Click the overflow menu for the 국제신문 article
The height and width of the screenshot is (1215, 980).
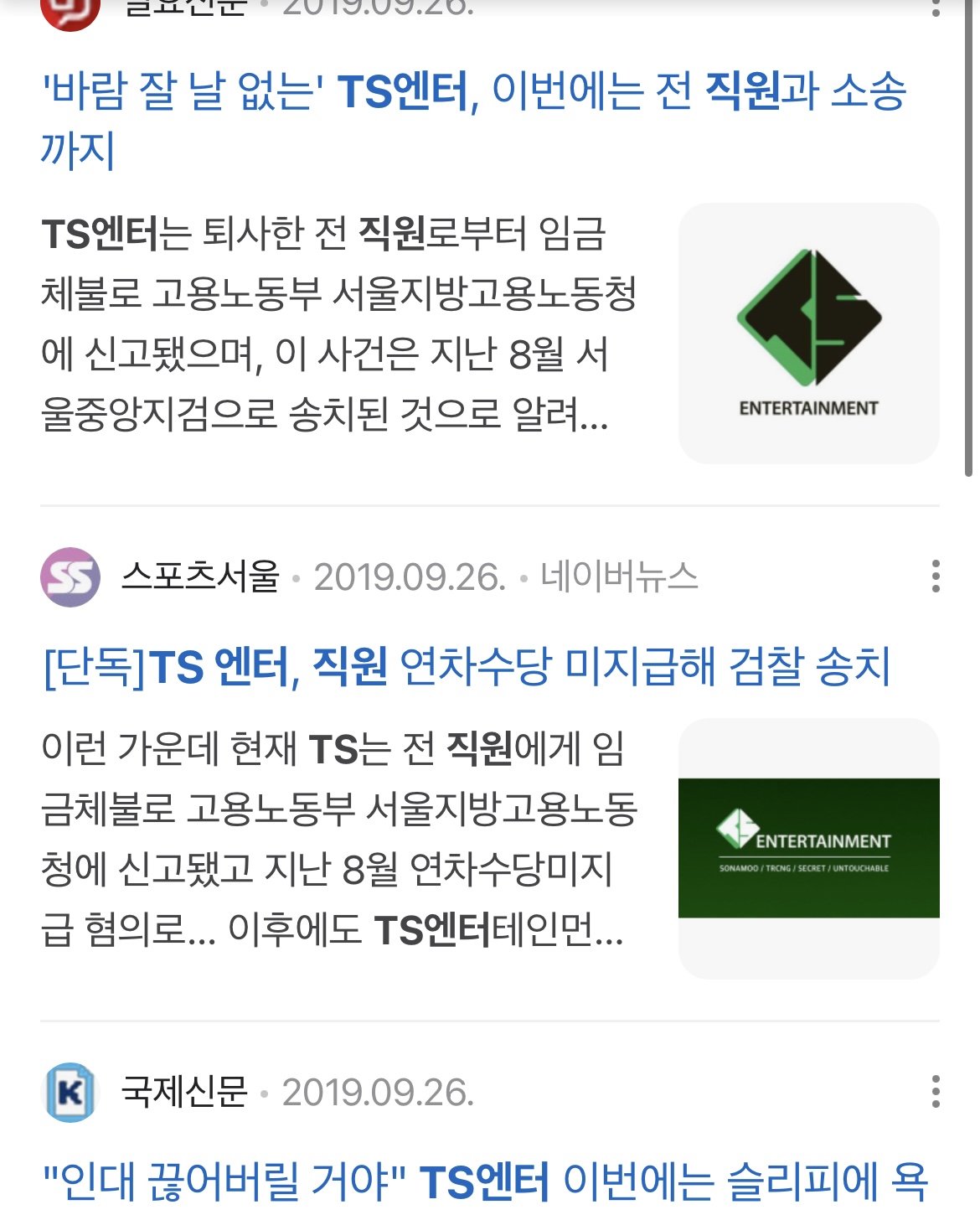tap(936, 1089)
